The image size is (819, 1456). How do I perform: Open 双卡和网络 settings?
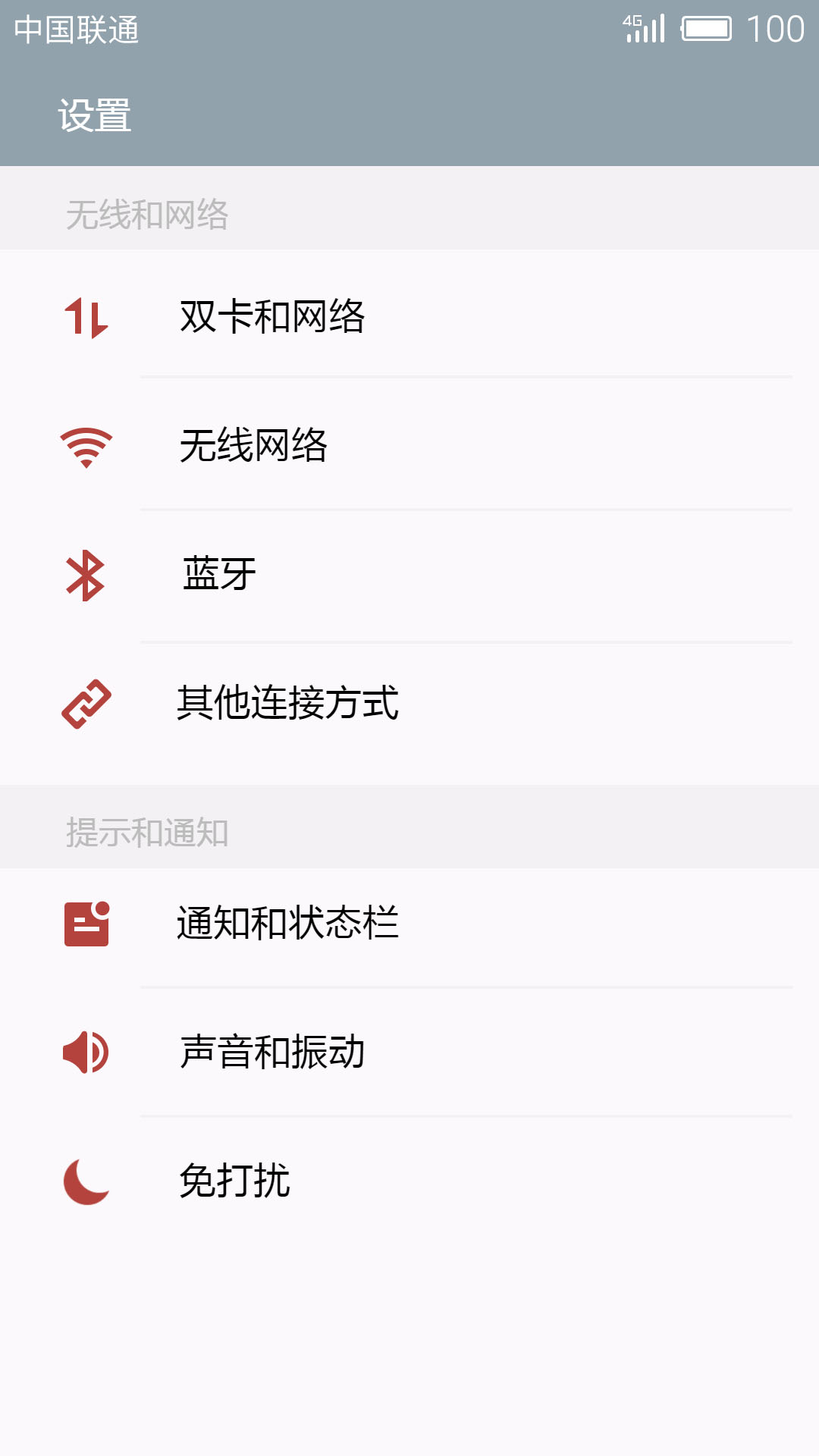click(409, 315)
